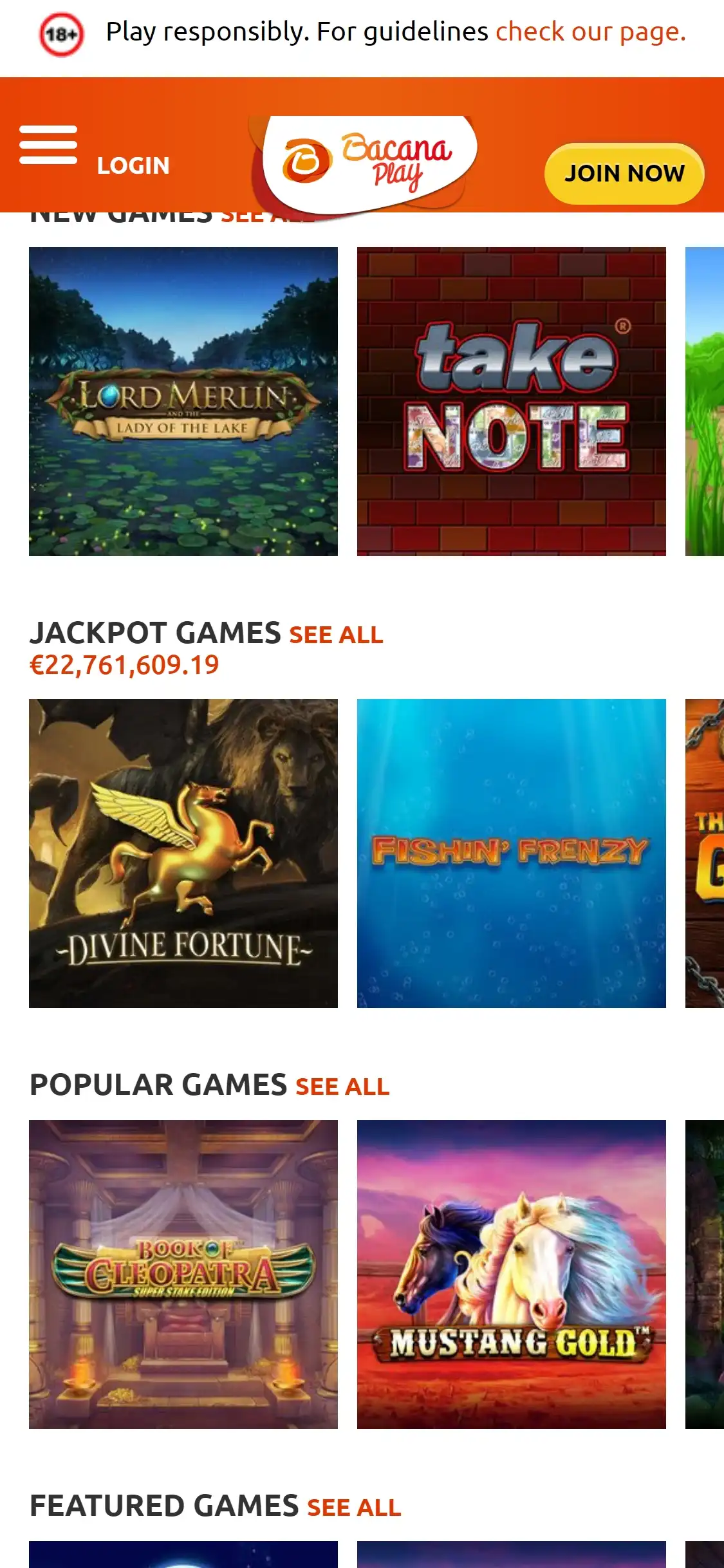See all featured games
This screenshot has width=724, height=1568.
pos(354,1507)
